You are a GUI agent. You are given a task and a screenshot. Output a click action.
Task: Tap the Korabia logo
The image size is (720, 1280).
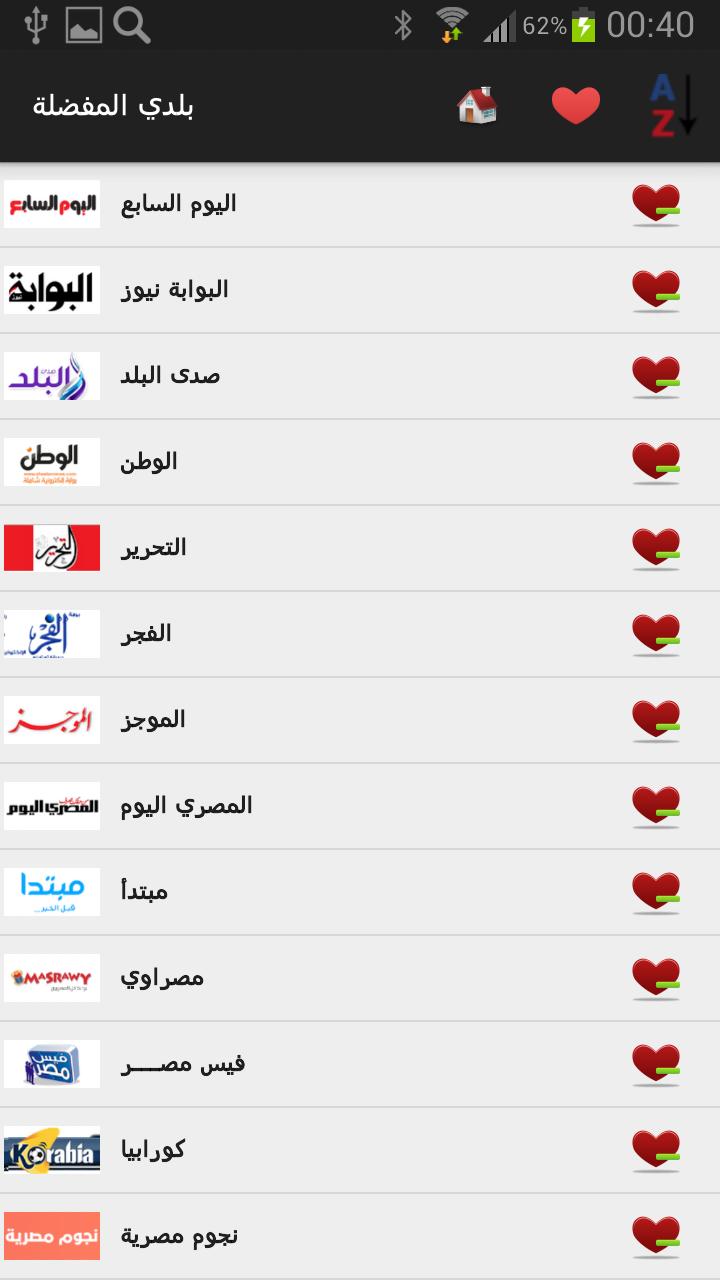(x=51, y=1150)
